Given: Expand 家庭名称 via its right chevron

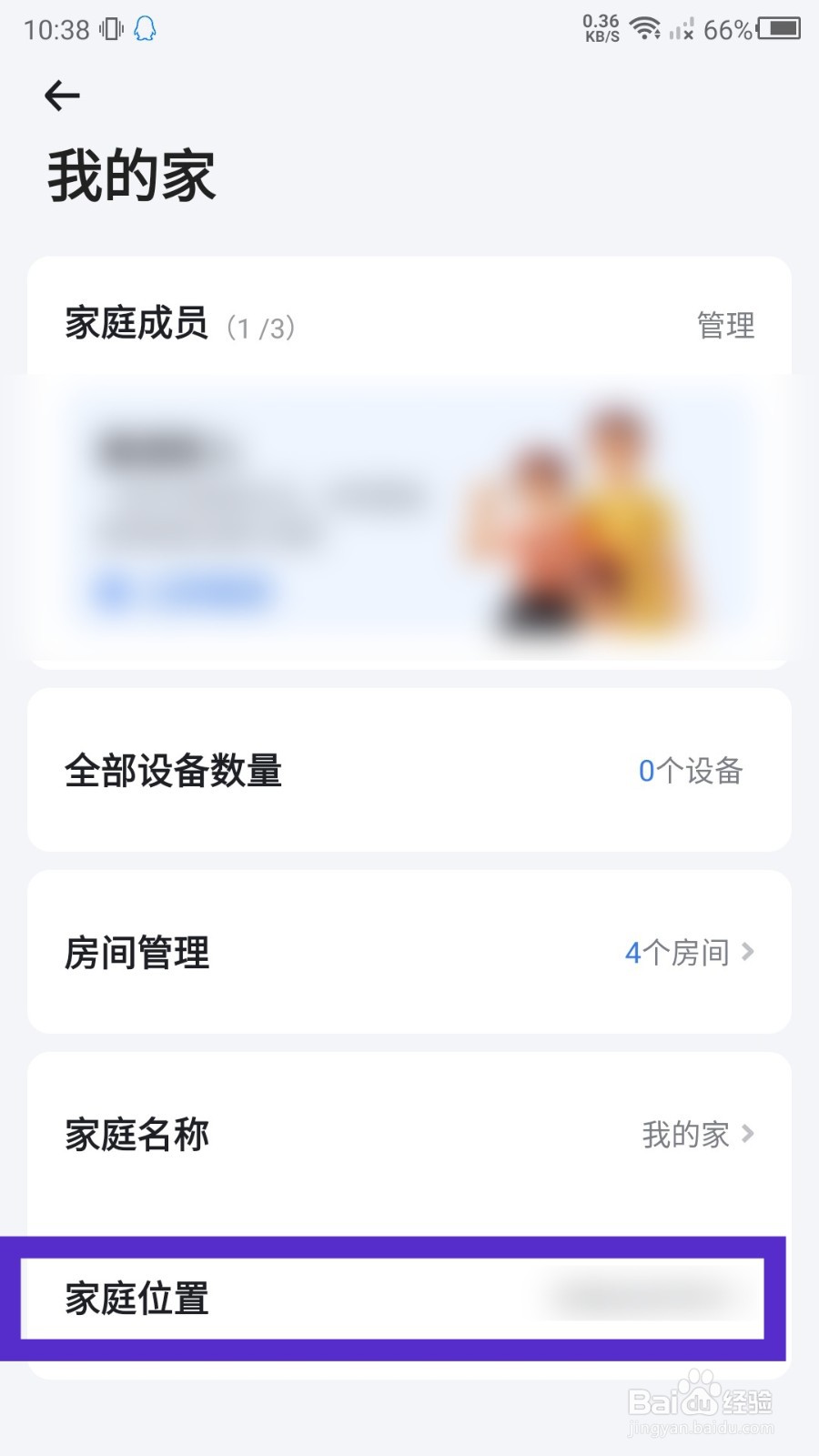Looking at the screenshot, I should (749, 1135).
